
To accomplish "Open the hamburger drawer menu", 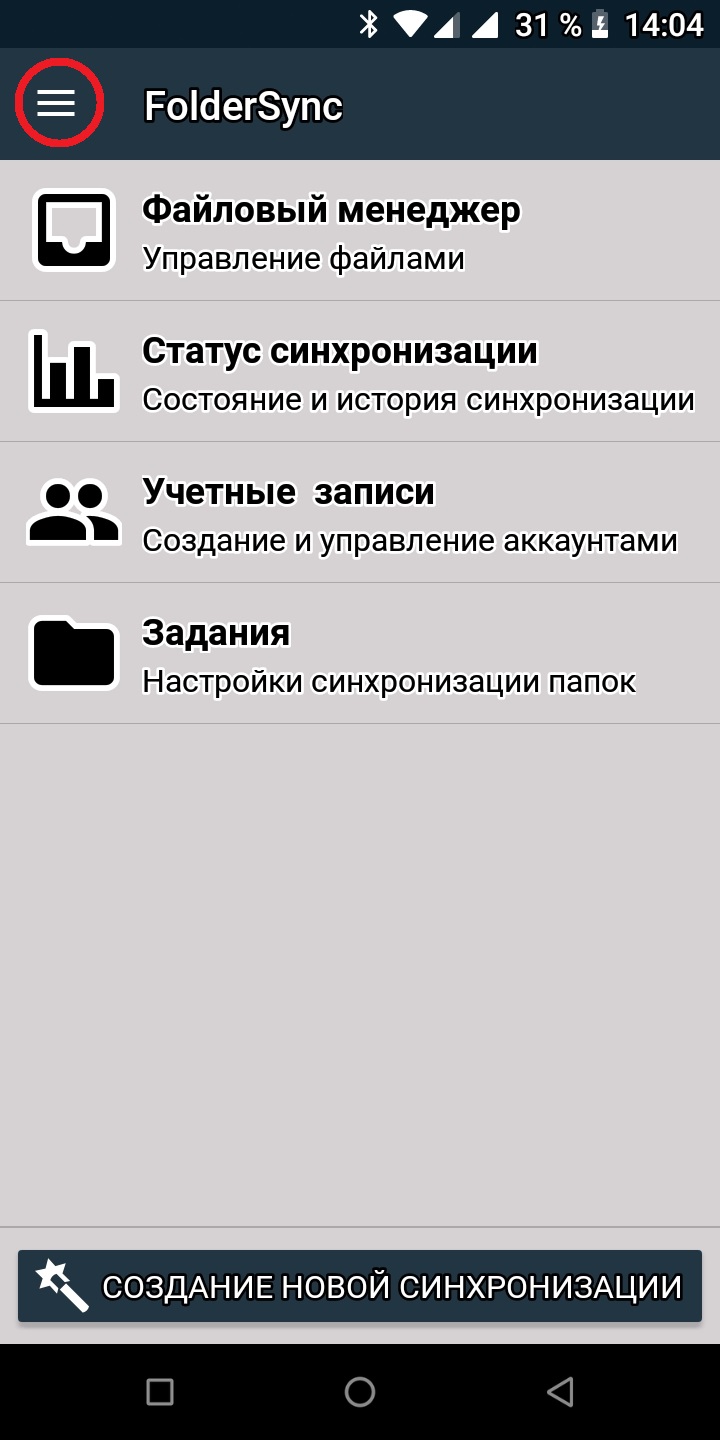I will click(57, 103).
